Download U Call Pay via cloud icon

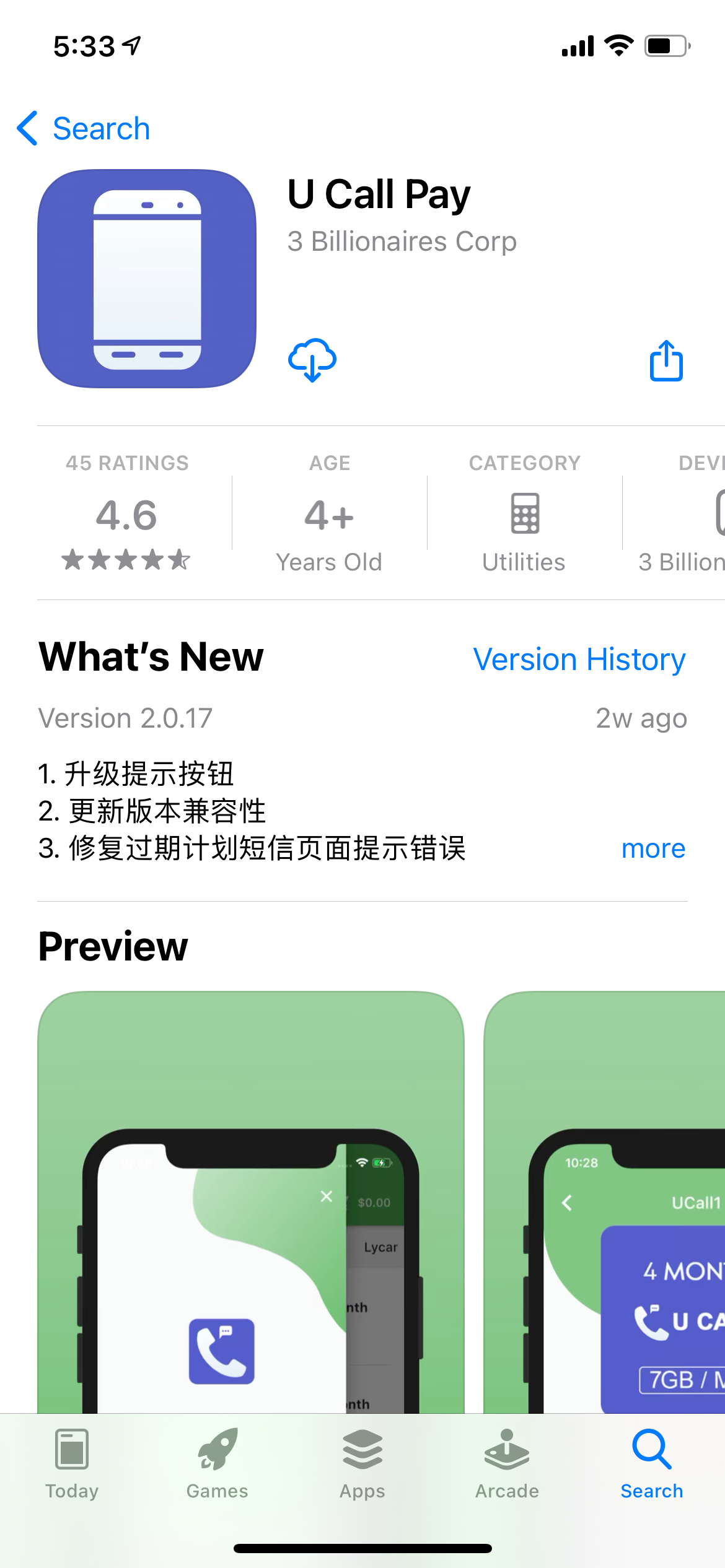(312, 360)
